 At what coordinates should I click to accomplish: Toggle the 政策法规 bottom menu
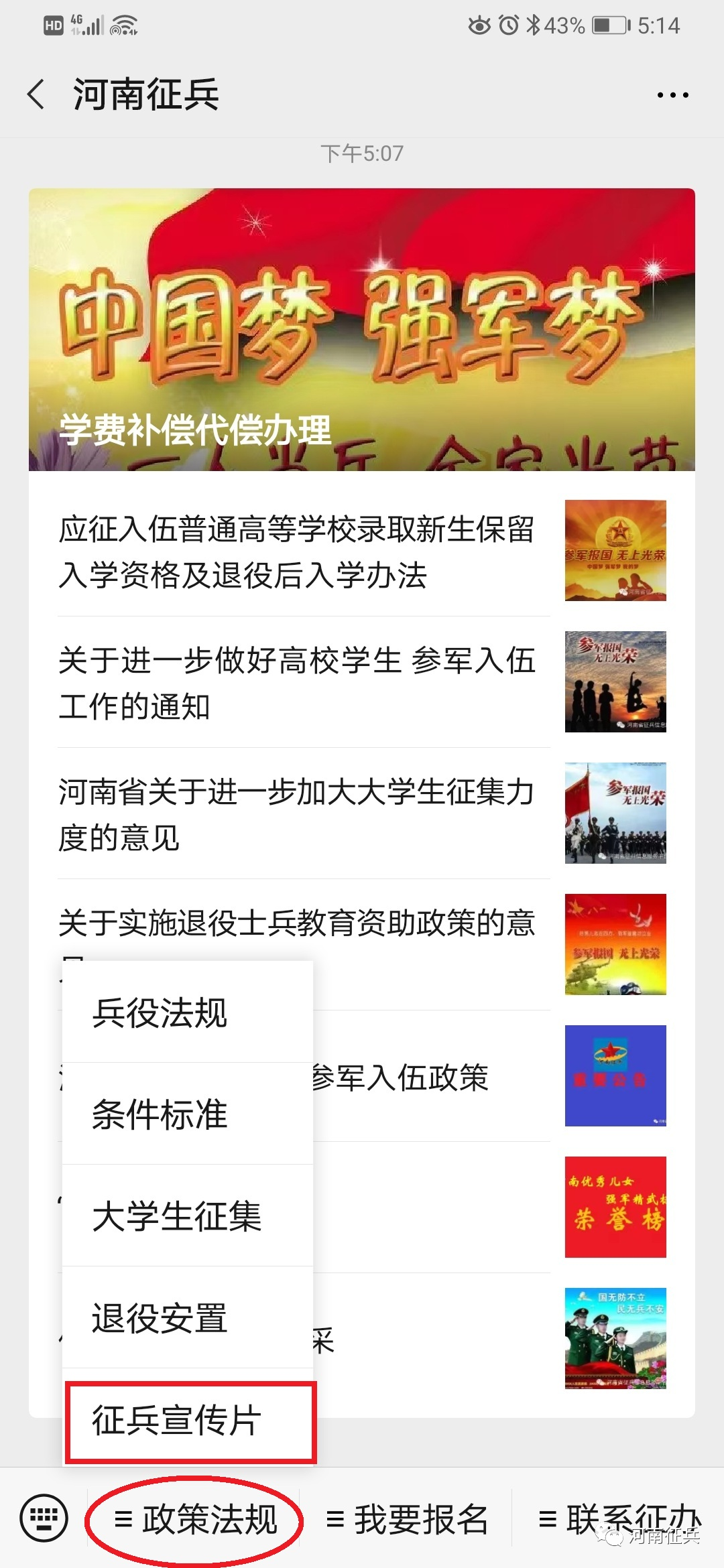pos(194,1520)
